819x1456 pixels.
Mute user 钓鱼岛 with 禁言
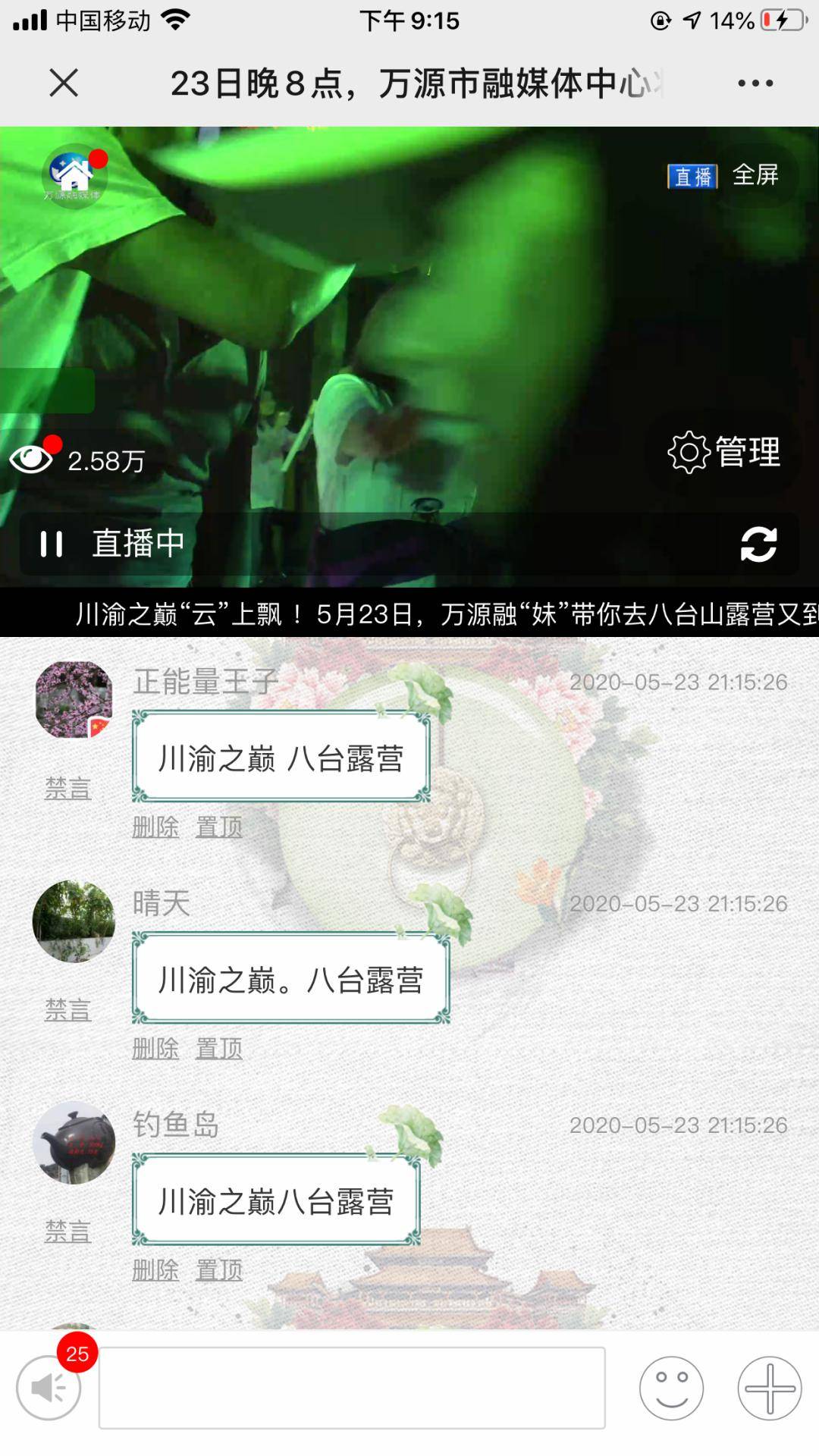pos(67,1232)
